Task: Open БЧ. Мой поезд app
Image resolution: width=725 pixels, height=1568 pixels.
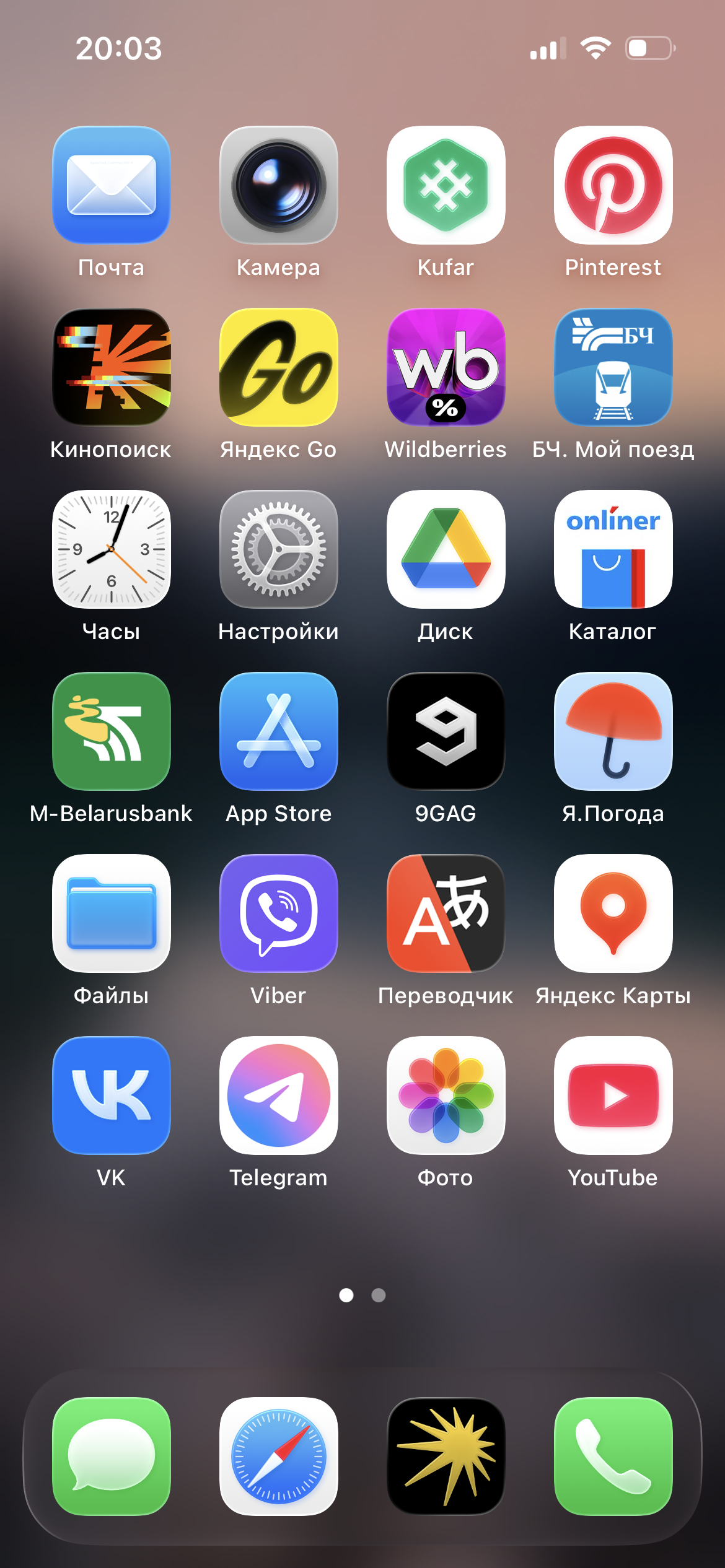Action: (613, 367)
